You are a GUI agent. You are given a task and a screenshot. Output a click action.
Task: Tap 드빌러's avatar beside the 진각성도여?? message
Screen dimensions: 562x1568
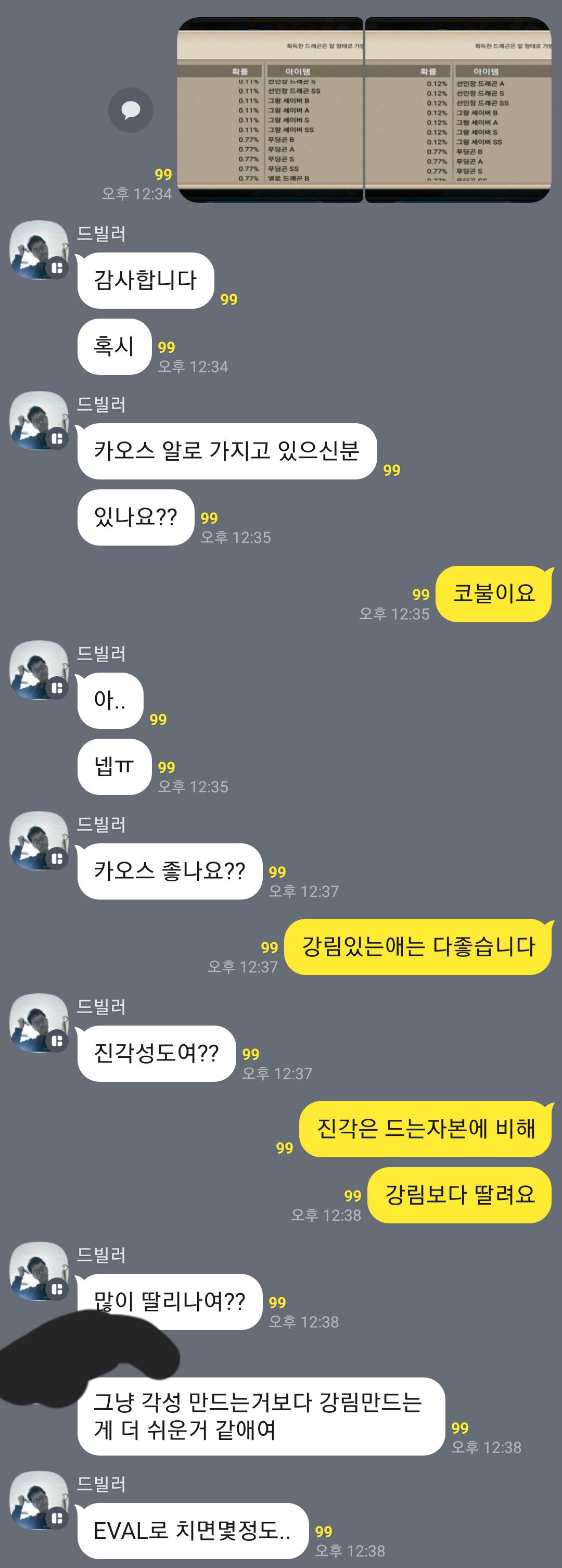click(39, 1023)
